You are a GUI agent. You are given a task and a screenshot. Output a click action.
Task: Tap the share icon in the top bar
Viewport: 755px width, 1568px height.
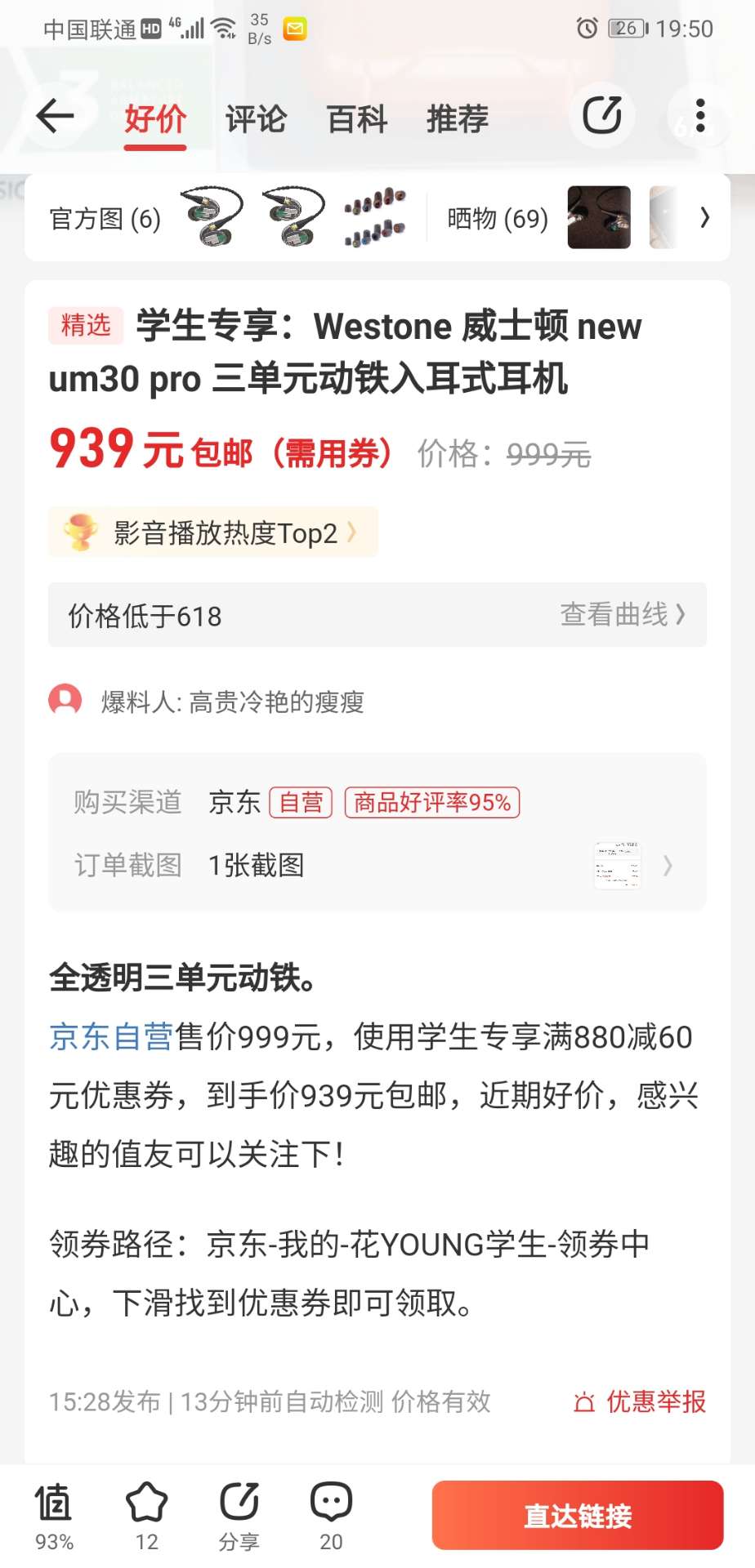602,116
